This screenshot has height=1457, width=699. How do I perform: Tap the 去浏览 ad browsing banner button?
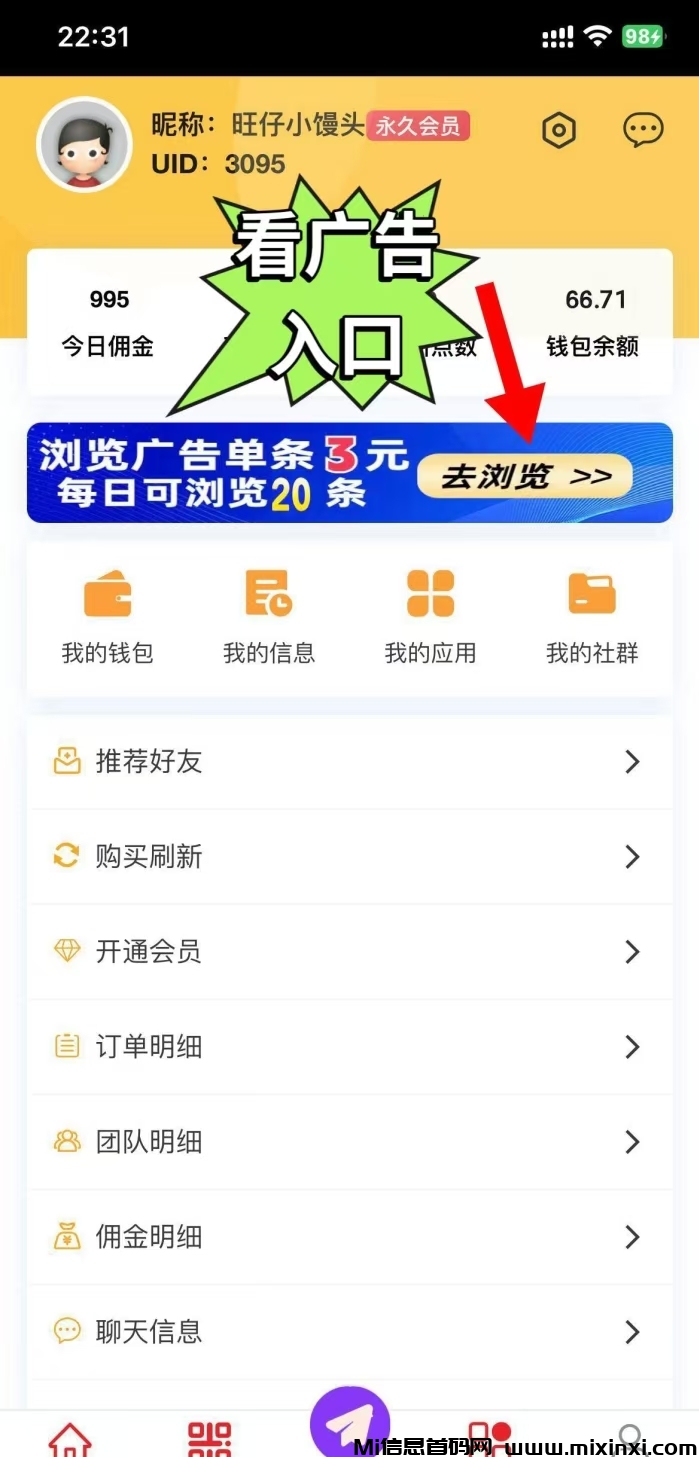click(x=525, y=477)
